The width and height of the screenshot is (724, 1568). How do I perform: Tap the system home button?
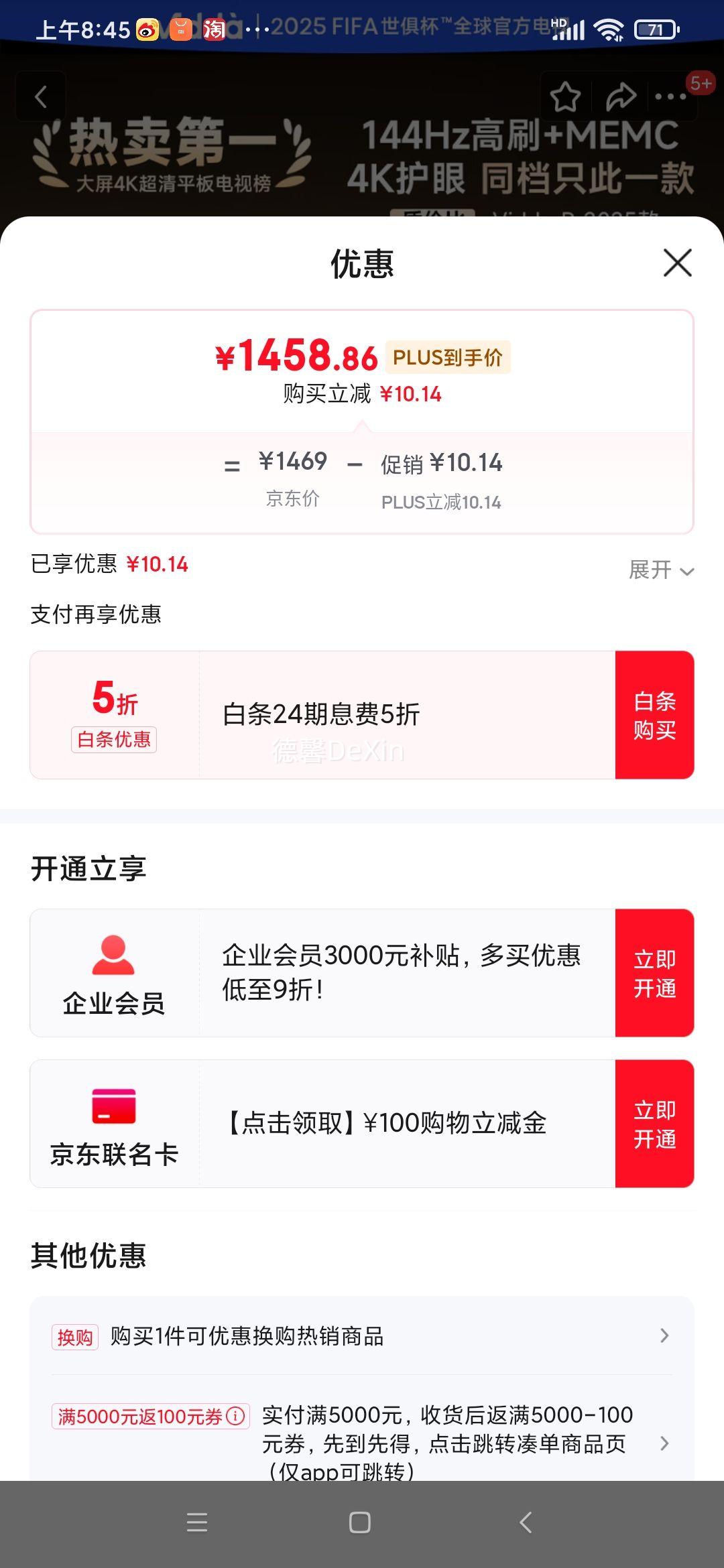(x=360, y=1522)
